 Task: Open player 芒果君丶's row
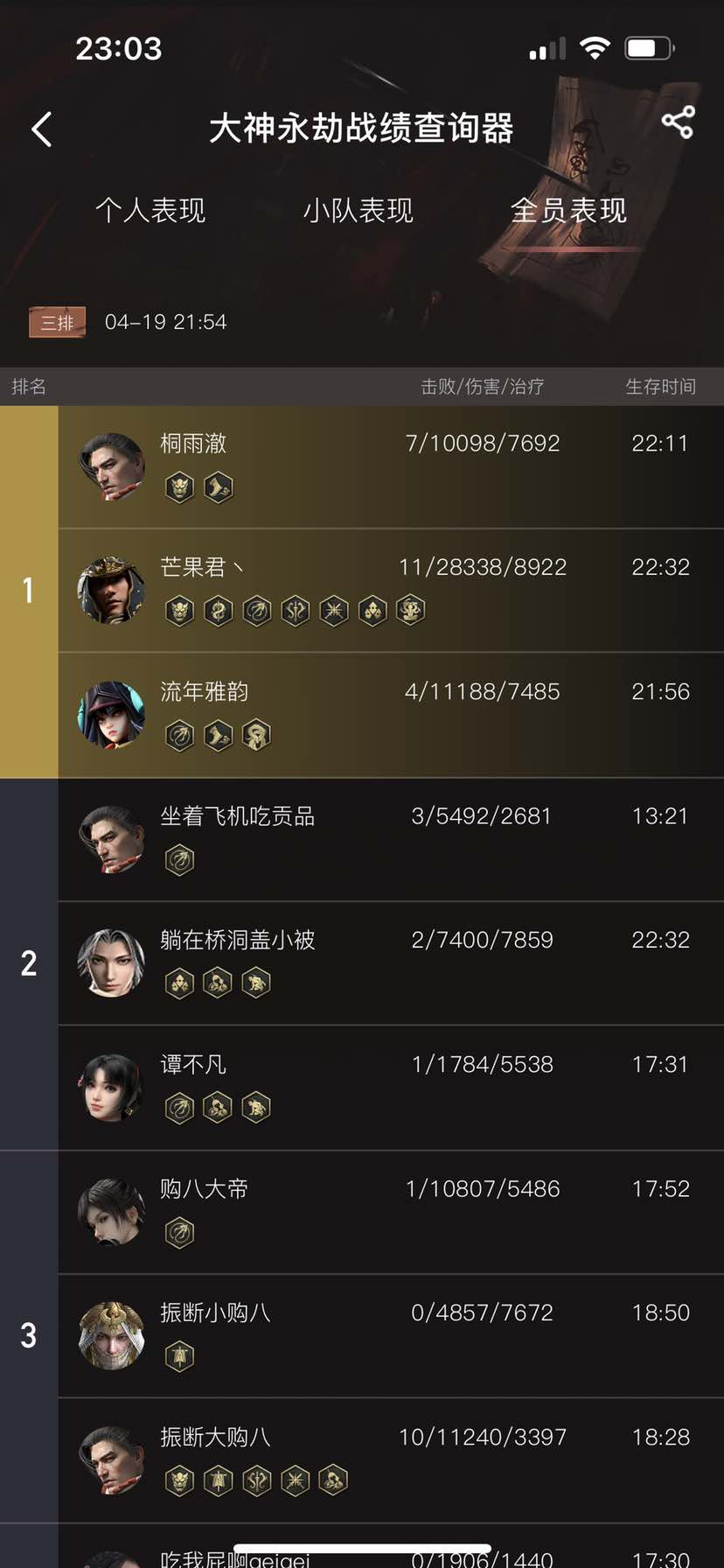[390, 591]
